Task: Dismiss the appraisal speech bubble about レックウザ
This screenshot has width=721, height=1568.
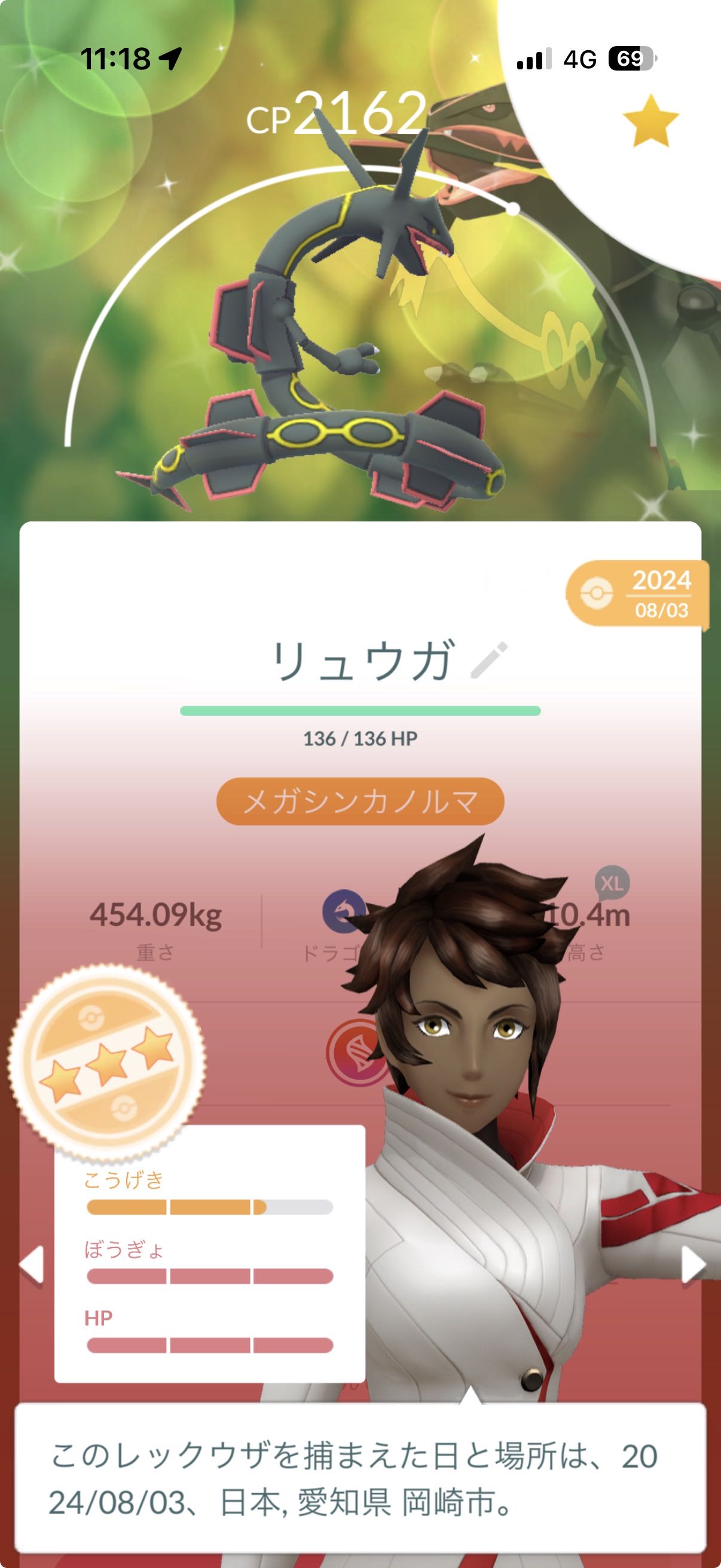Action: pyautogui.click(x=360, y=1478)
